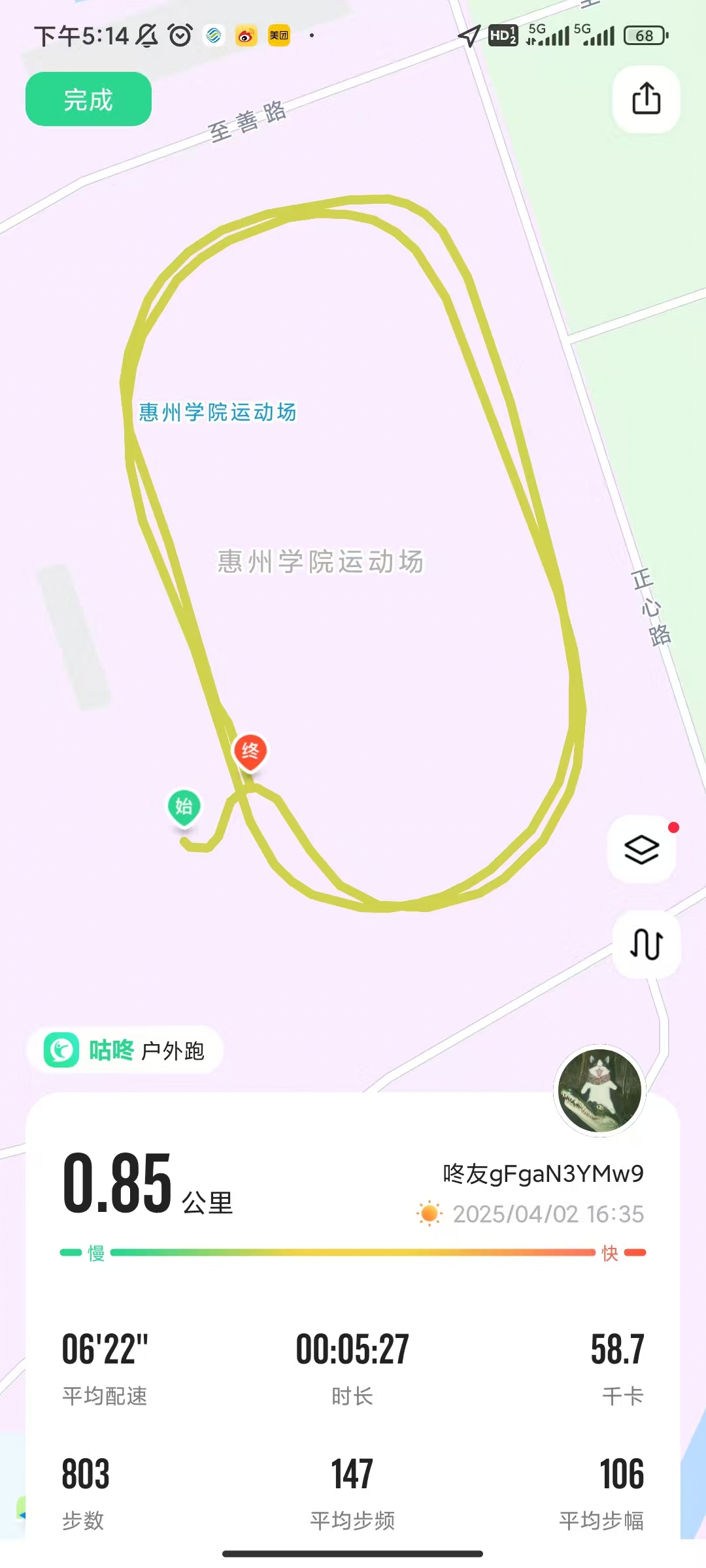
Task: Open the map layers option
Action: point(641,849)
